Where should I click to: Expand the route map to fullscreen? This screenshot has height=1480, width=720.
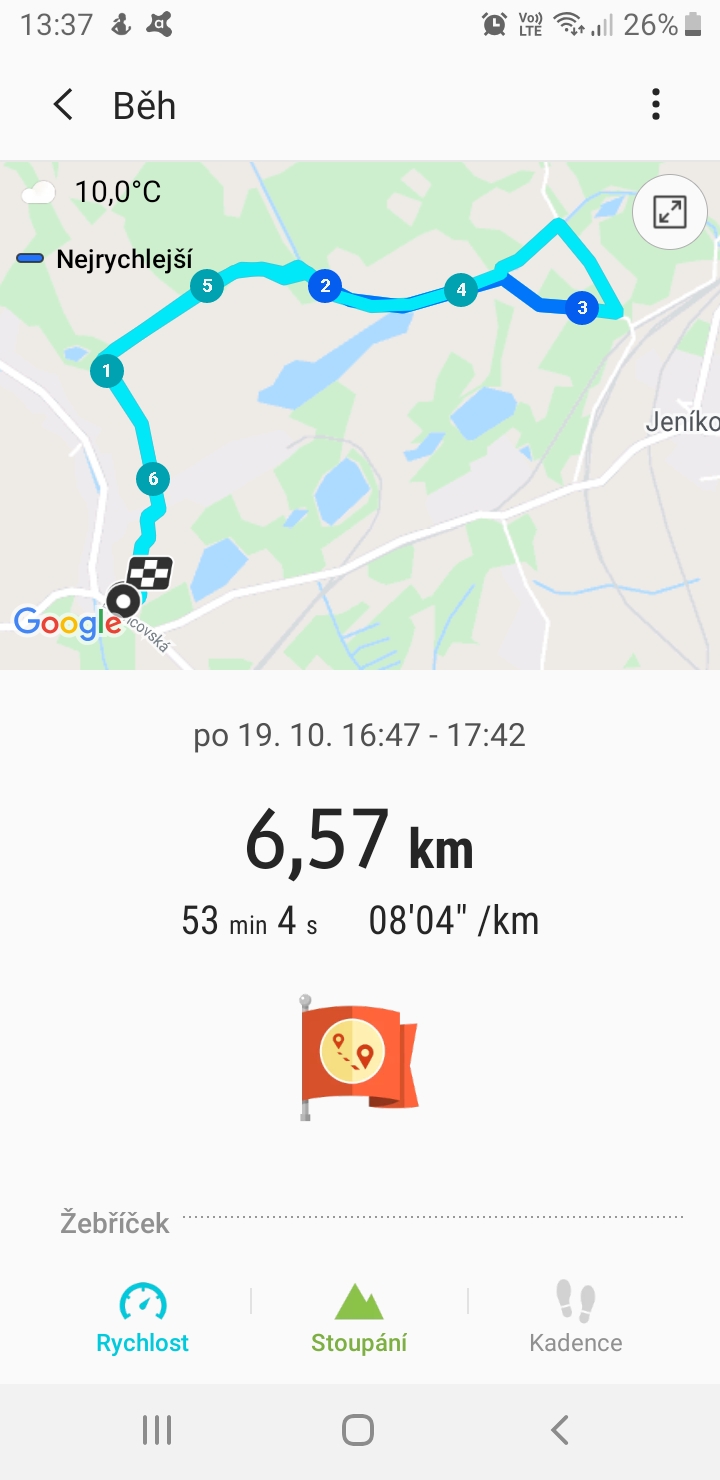pos(669,212)
